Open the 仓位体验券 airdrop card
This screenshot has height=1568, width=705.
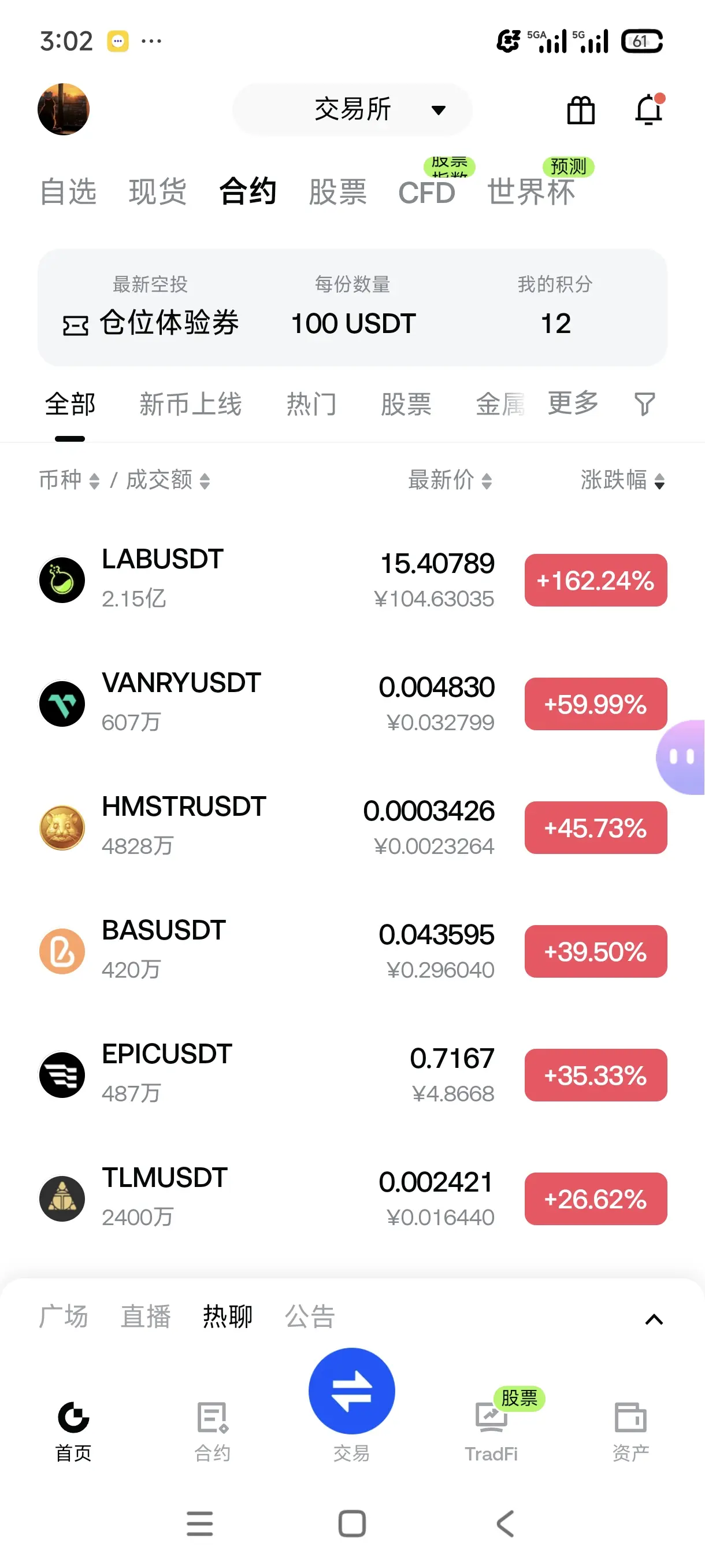tap(352, 308)
